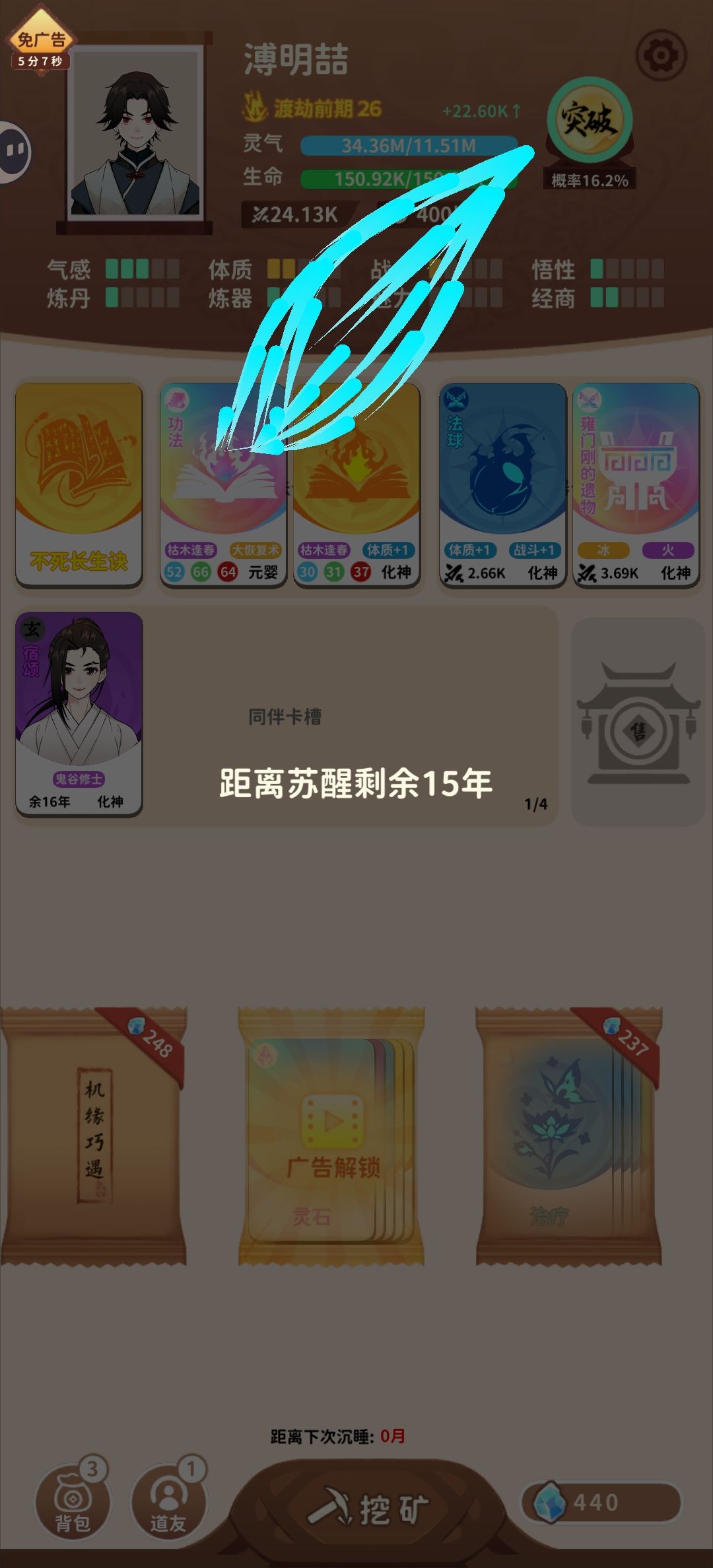This screenshot has width=713, height=1568.
Task: Open the settings gear icon
Action: point(661,57)
